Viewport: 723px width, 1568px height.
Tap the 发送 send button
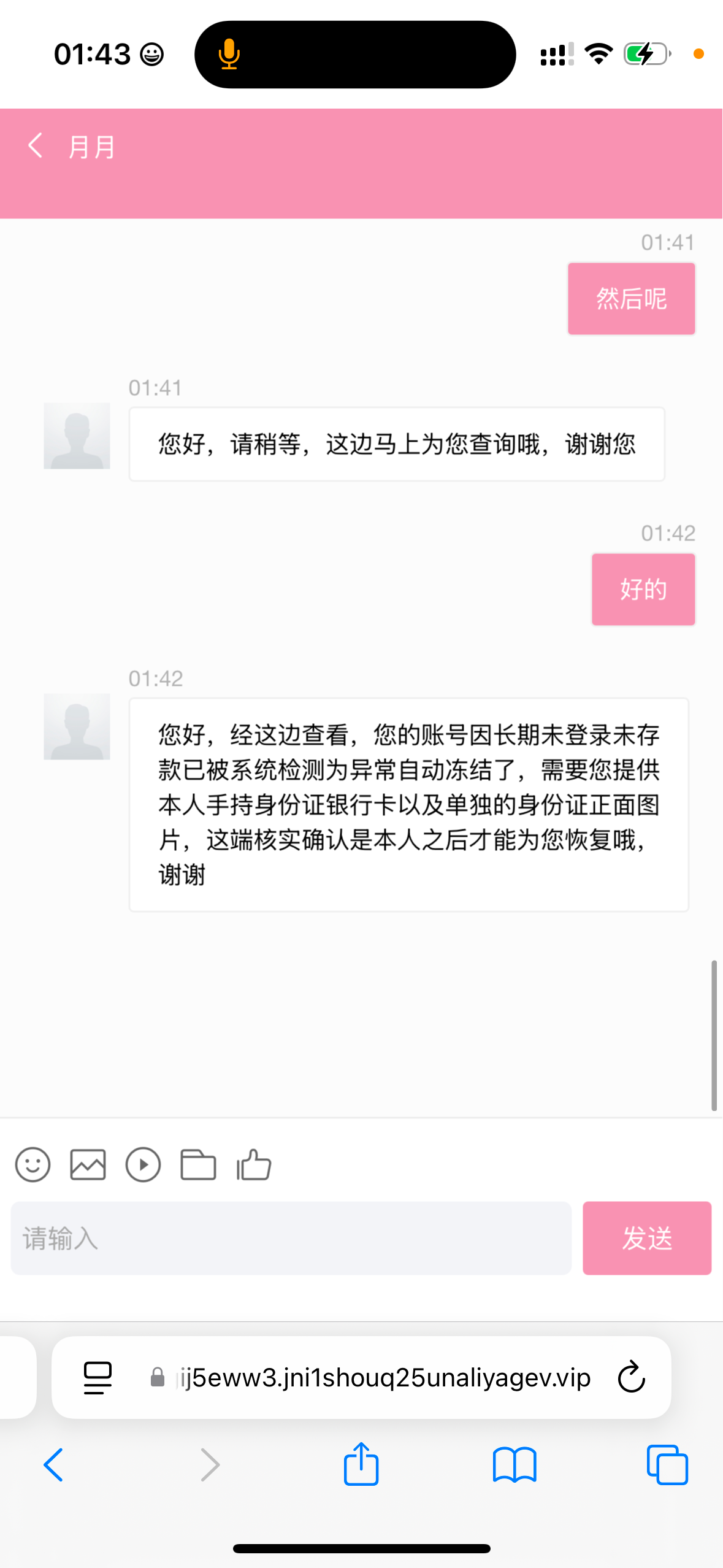click(x=646, y=1238)
